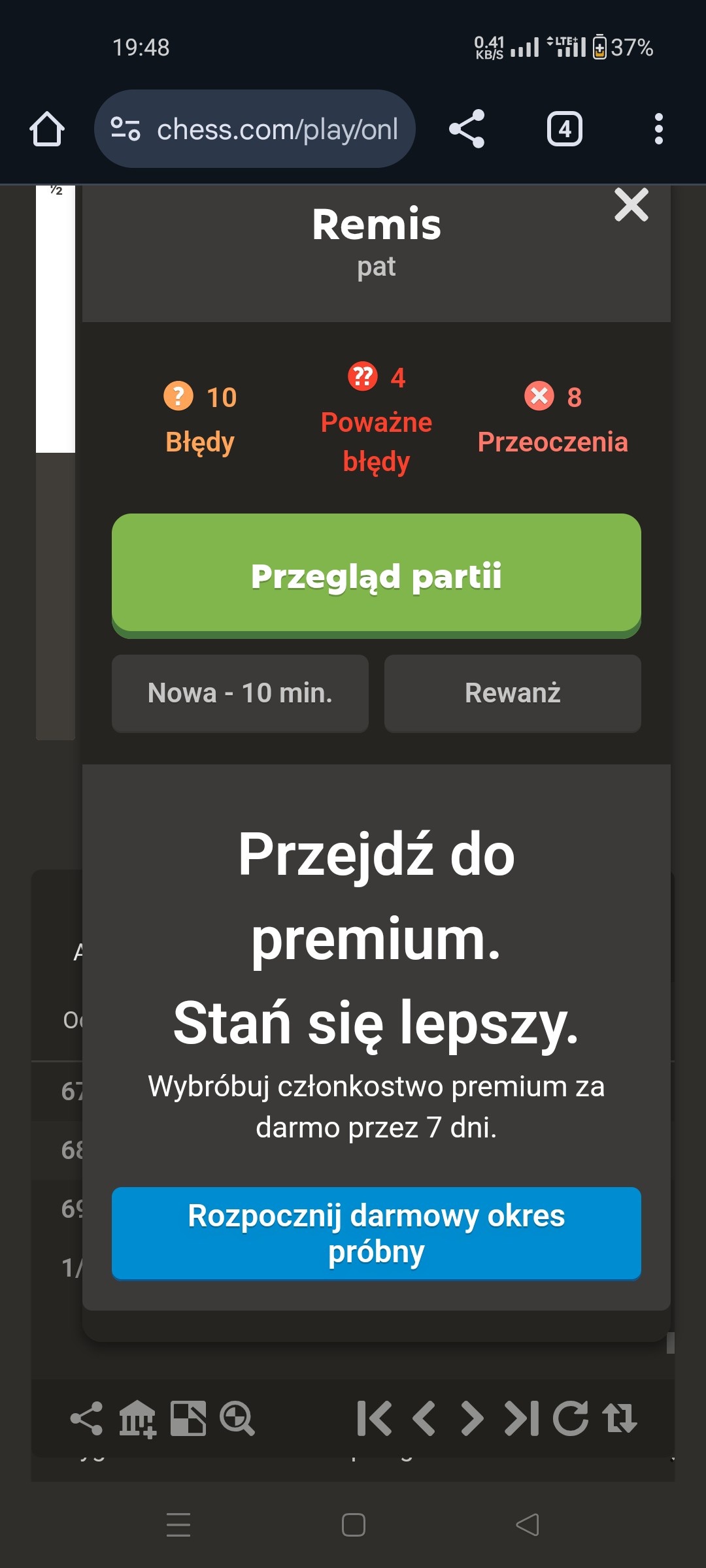The width and height of the screenshot is (706, 1568).
Task: Tap the chess.com address bar
Action: pos(255,129)
